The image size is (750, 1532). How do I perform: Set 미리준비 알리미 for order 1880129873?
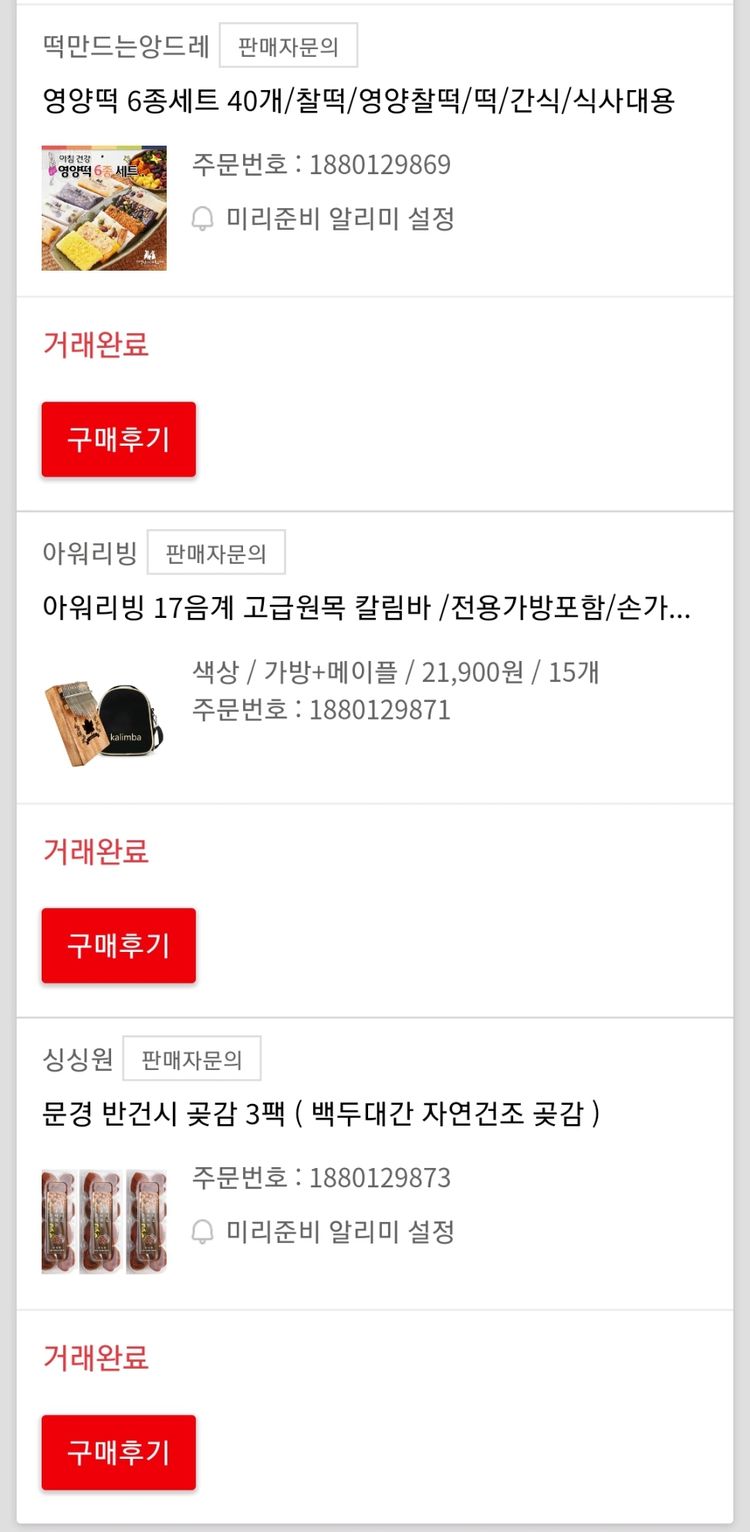(323, 1232)
